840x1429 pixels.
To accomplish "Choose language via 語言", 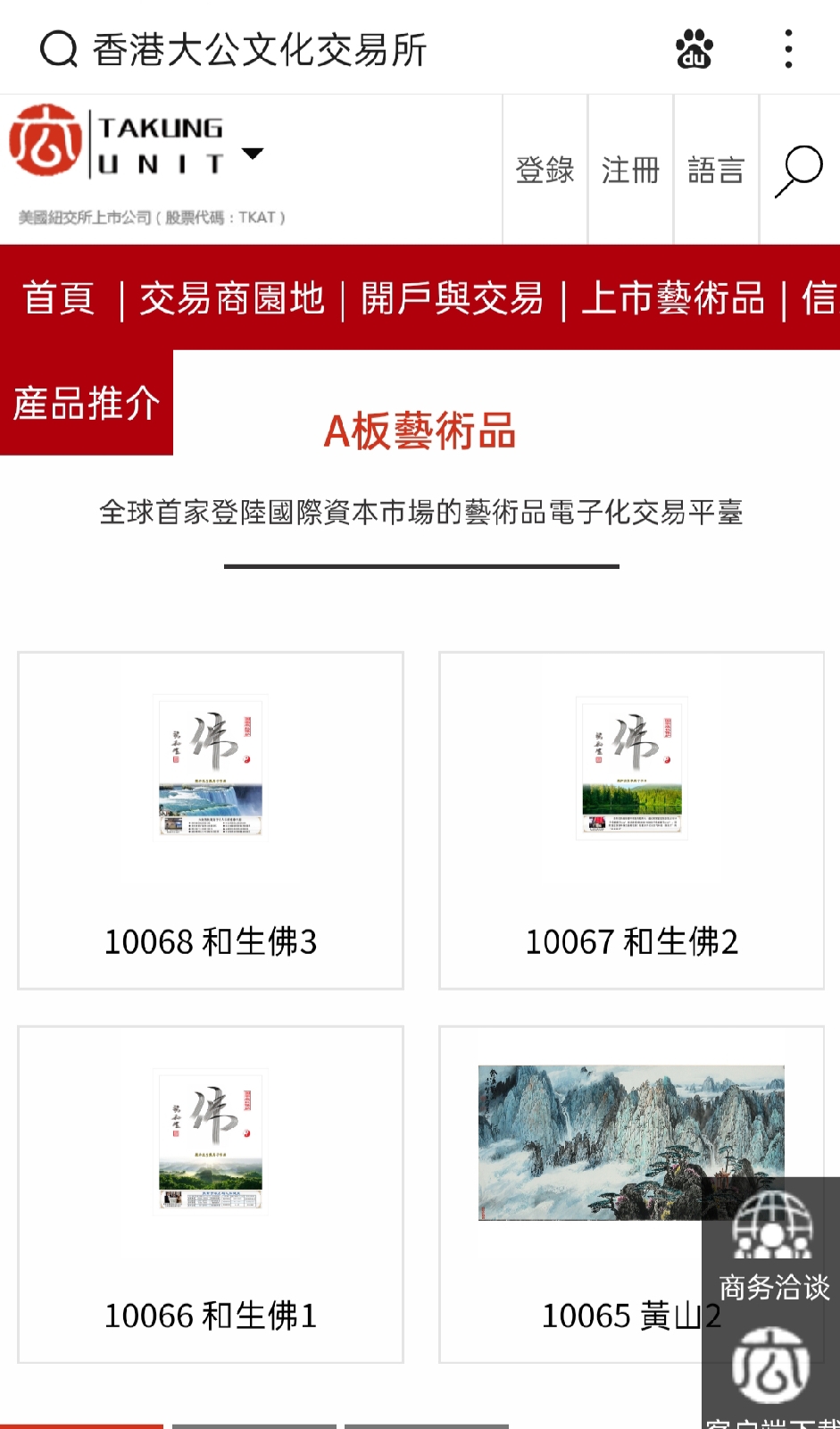I will coord(716,170).
